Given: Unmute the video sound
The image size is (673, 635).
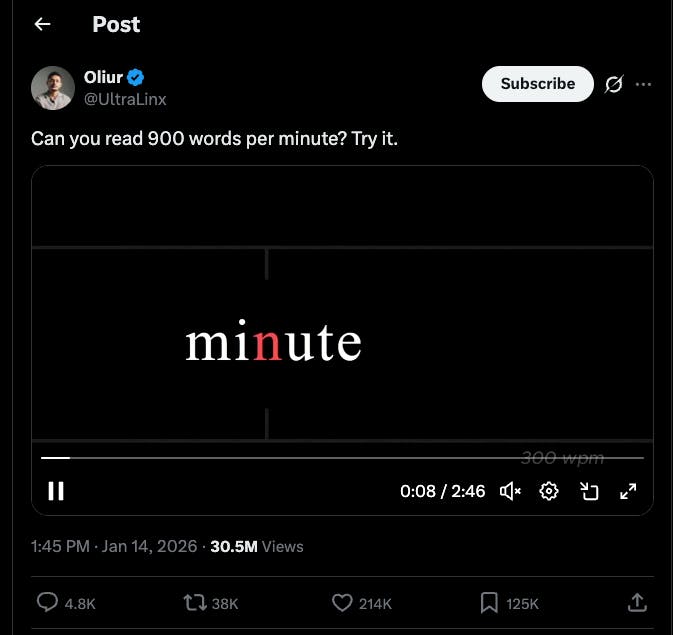Looking at the screenshot, I should pyautogui.click(x=510, y=491).
